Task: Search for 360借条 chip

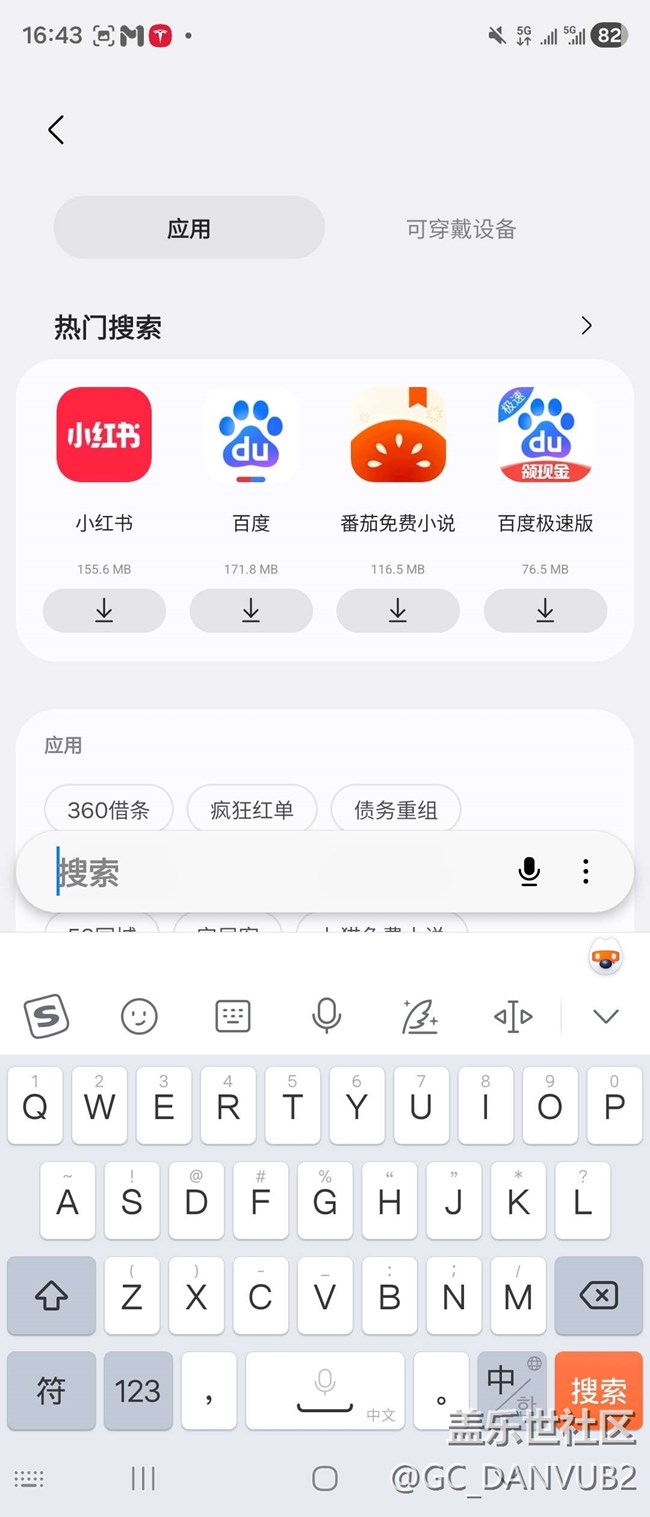Action: 108,810
